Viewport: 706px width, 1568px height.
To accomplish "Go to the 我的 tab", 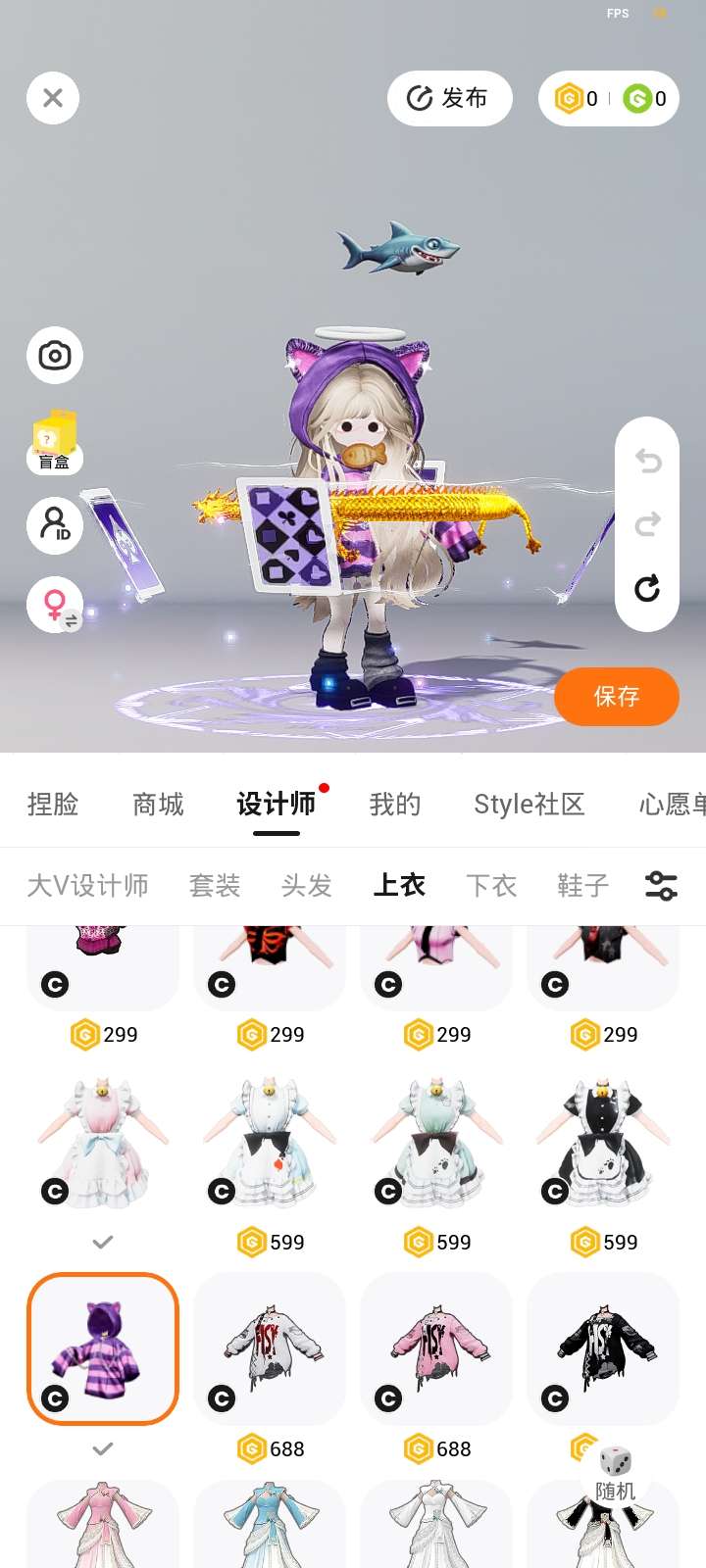I will point(395,805).
